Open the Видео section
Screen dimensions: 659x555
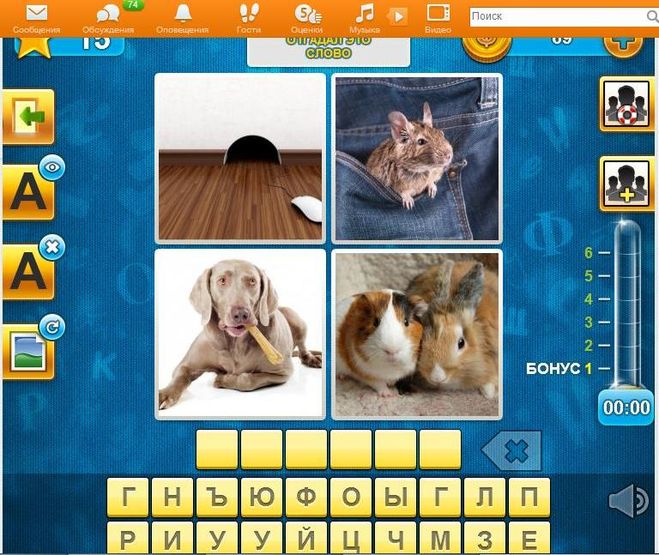coord(438,18)
